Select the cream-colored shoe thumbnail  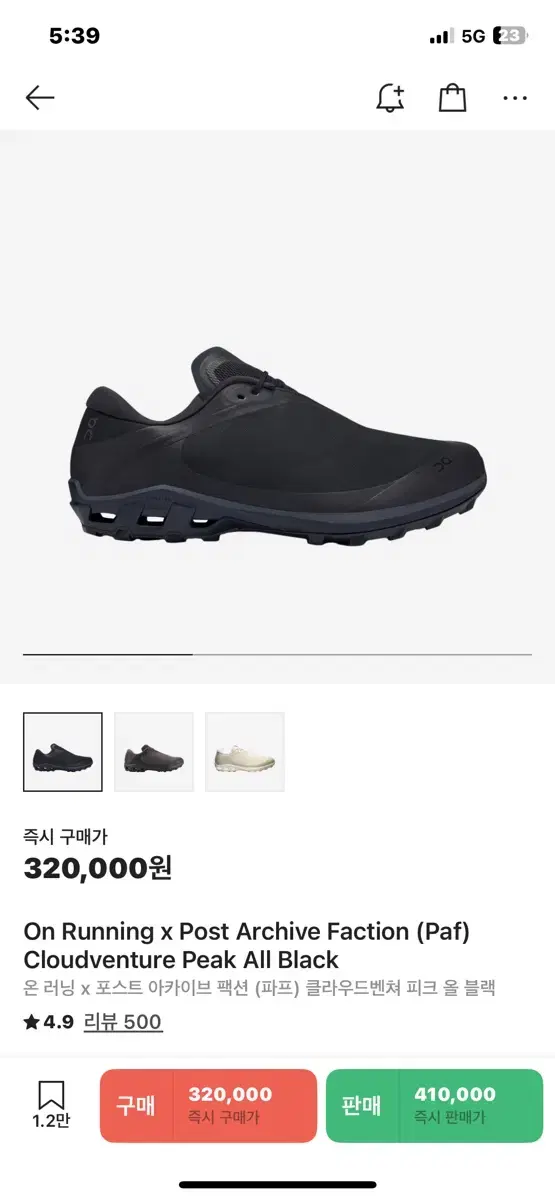coord(245,752)
